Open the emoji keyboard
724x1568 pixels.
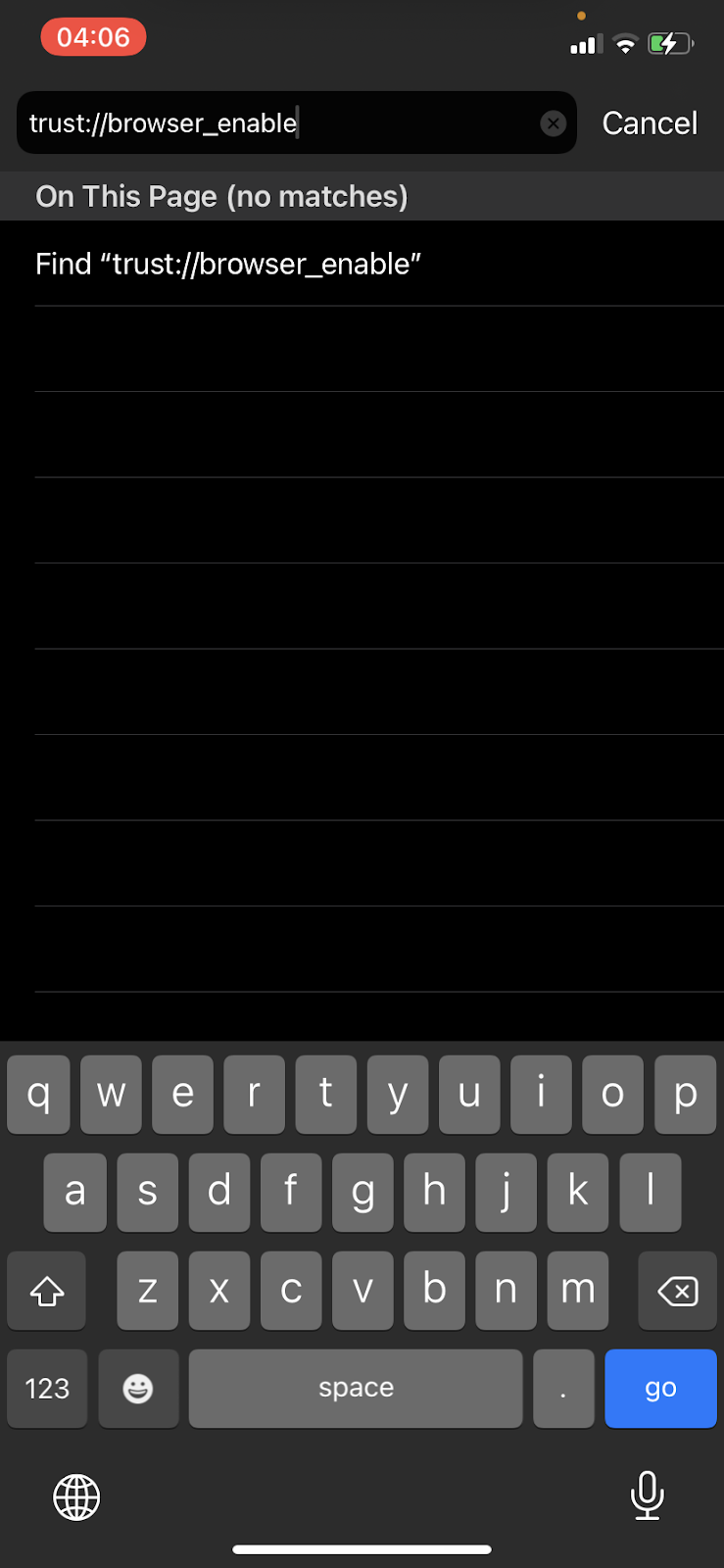coord(138,1388)
